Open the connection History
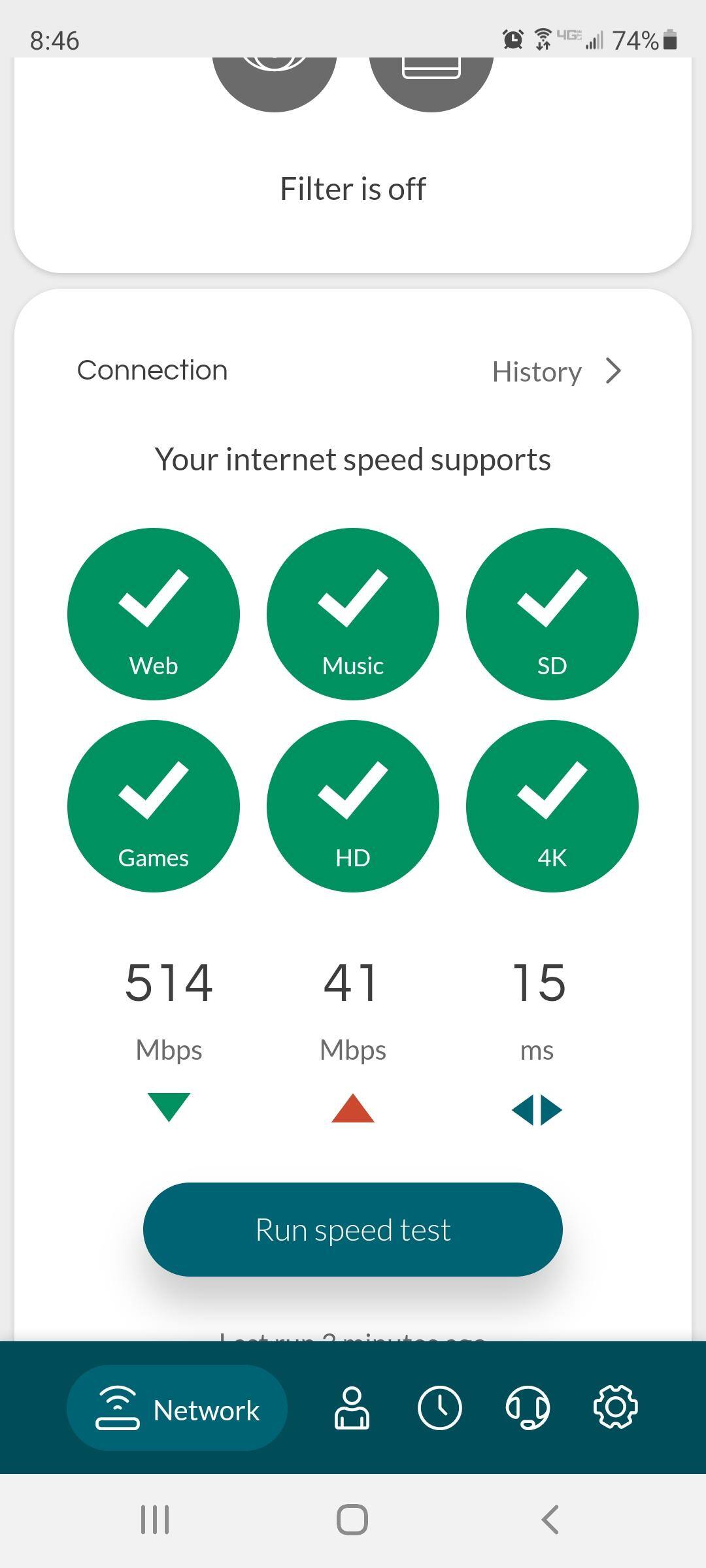The width and height of the screenshot is (706, 1568). [x=556, y=372]
